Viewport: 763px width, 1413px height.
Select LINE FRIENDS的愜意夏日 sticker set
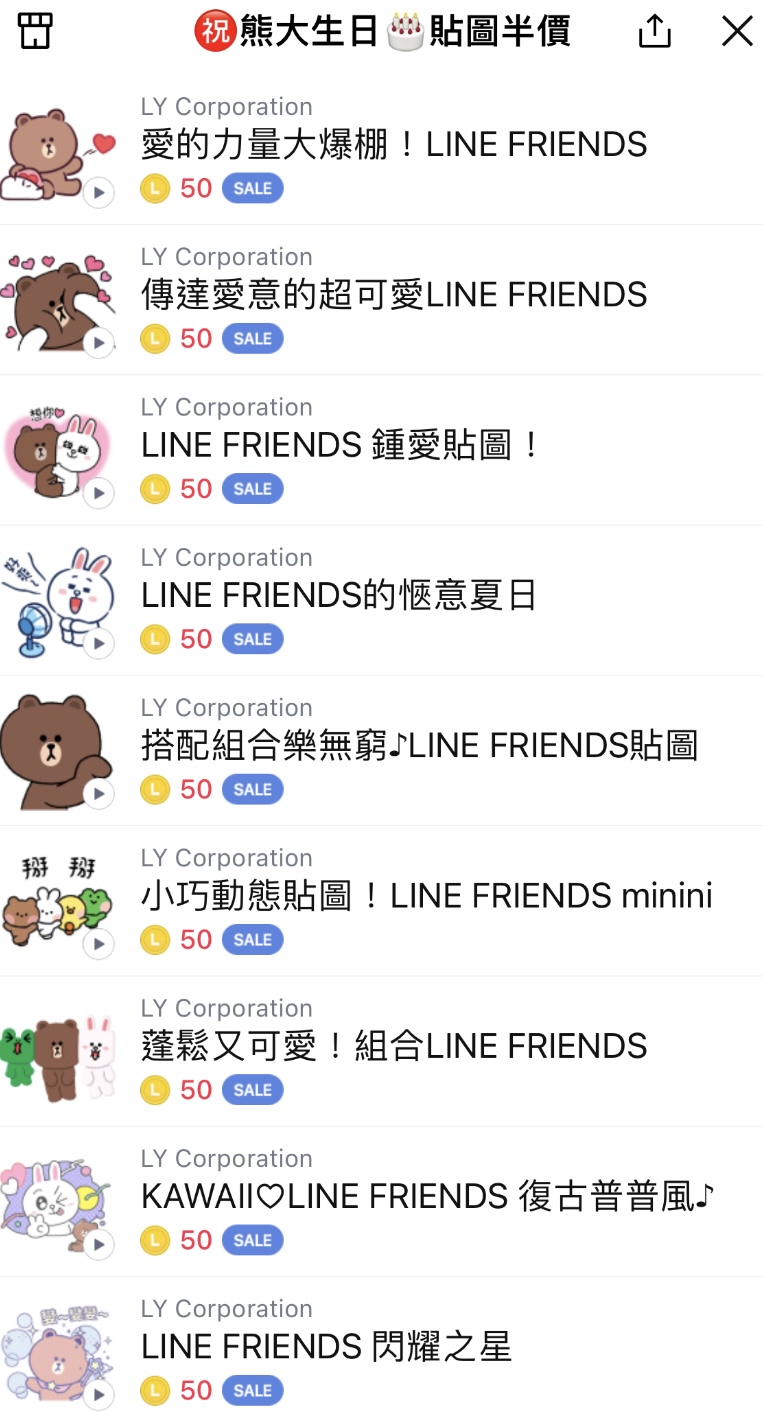339,596
